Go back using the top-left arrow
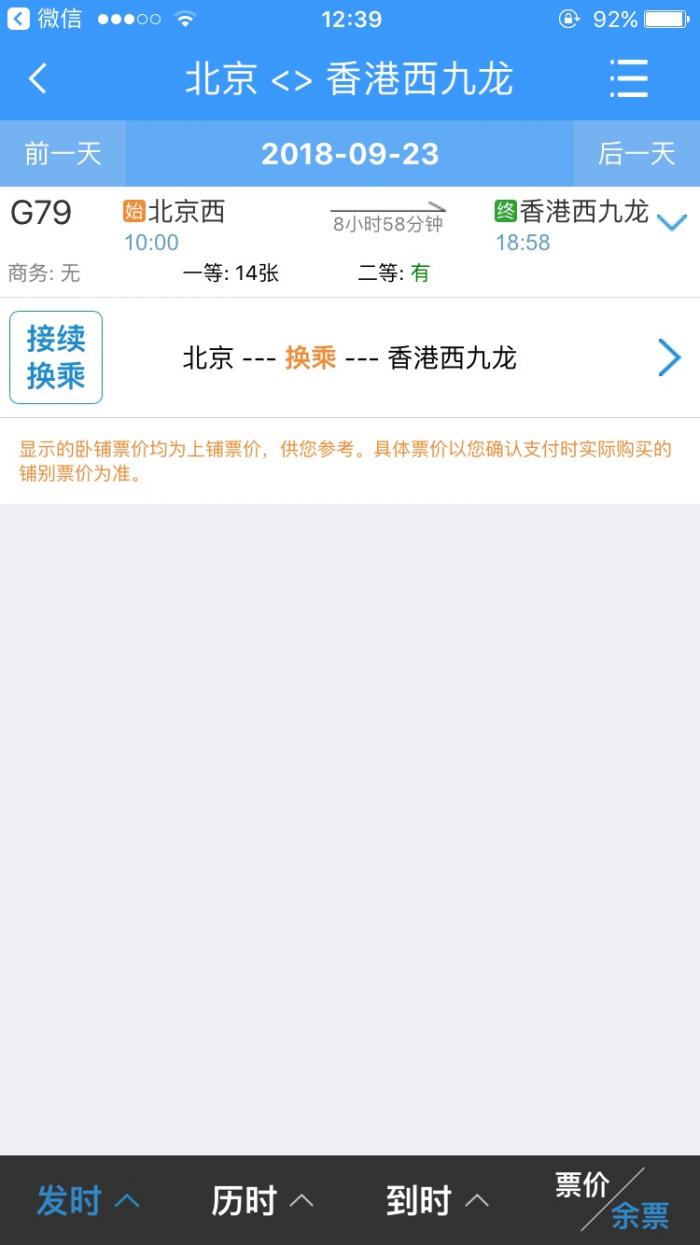This screenshot has height=1245, width=700. [x=38, y=79]
